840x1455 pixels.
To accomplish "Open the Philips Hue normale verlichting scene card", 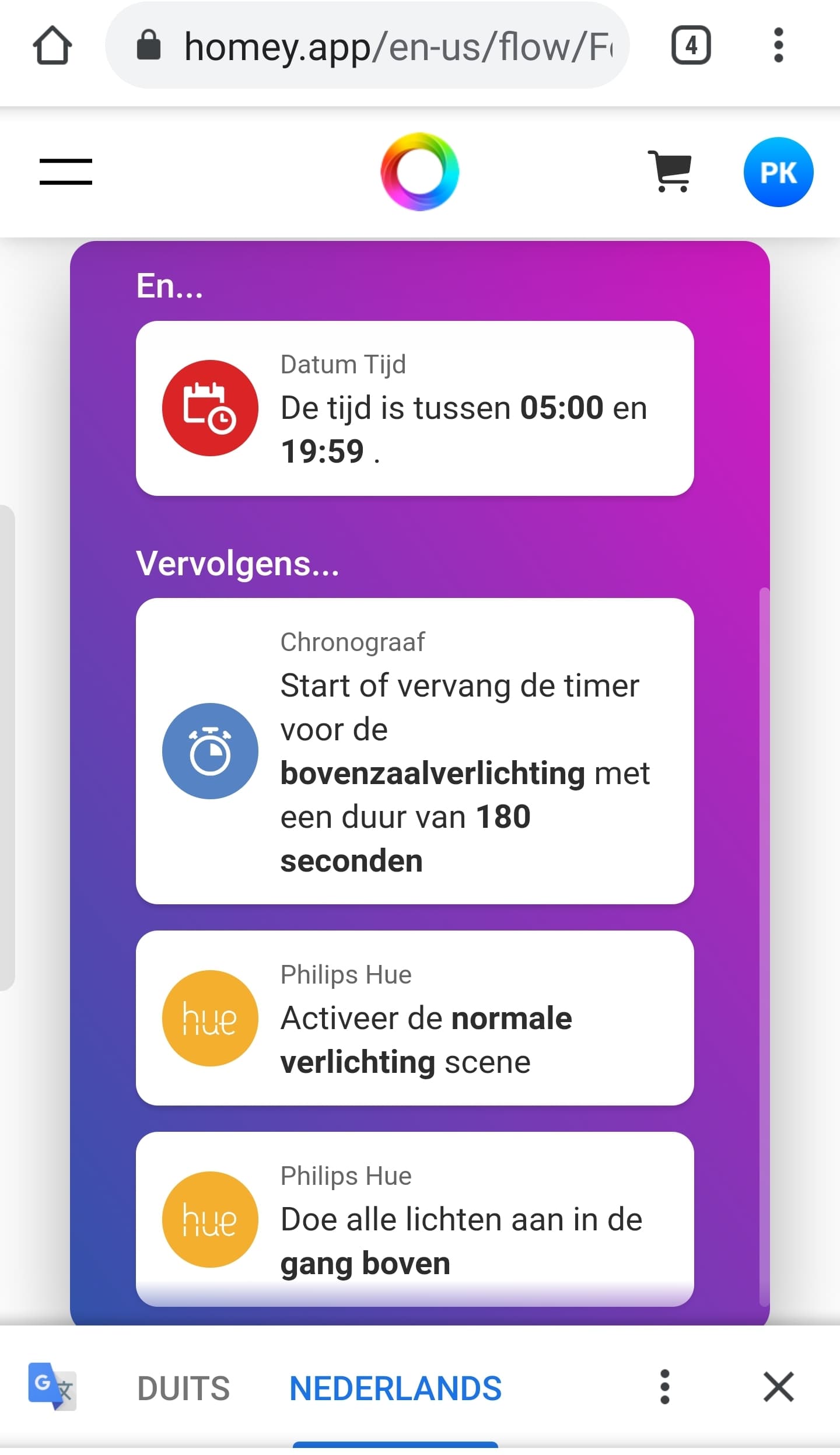I will (x=415, y=1017).
